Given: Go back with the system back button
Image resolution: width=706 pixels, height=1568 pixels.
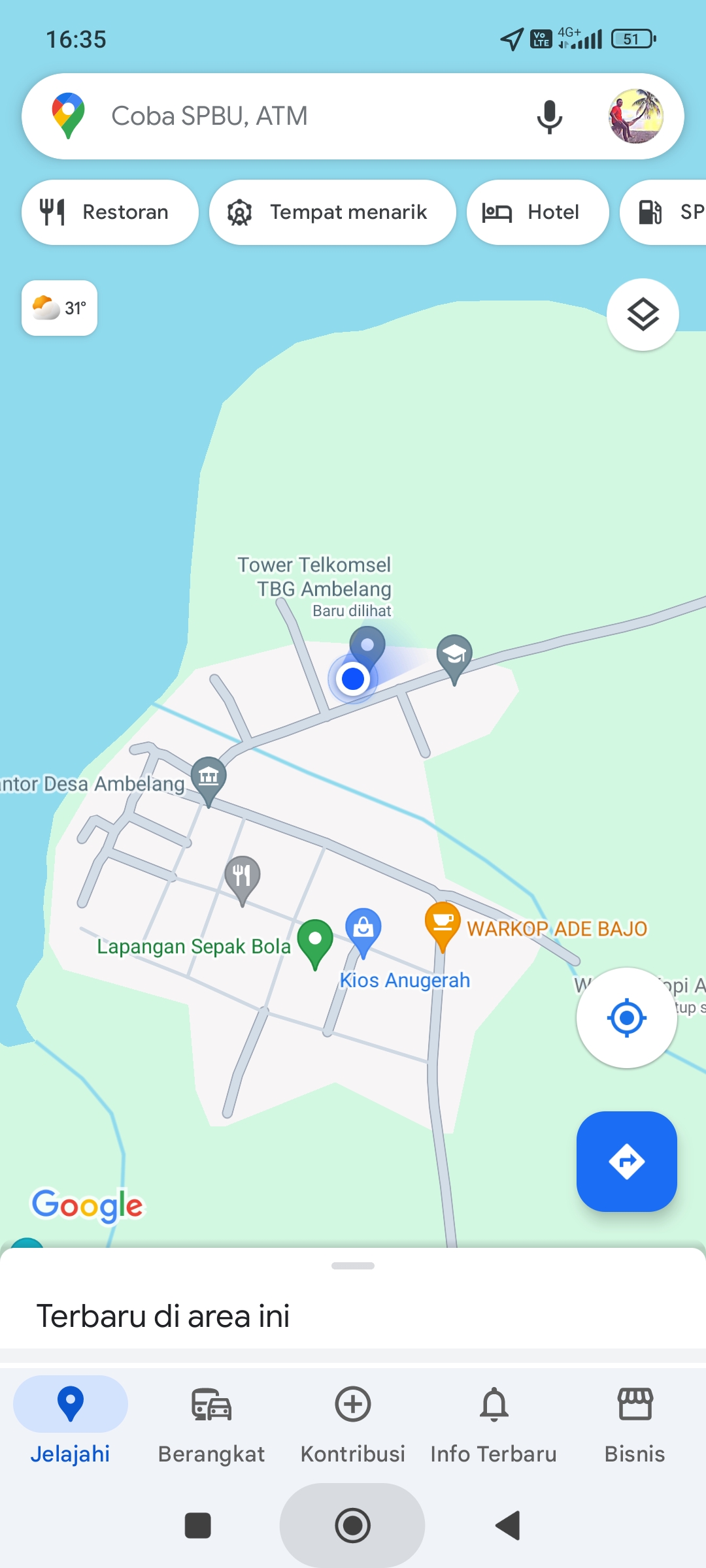Looking at the screenshot, I should [507, 1526].
